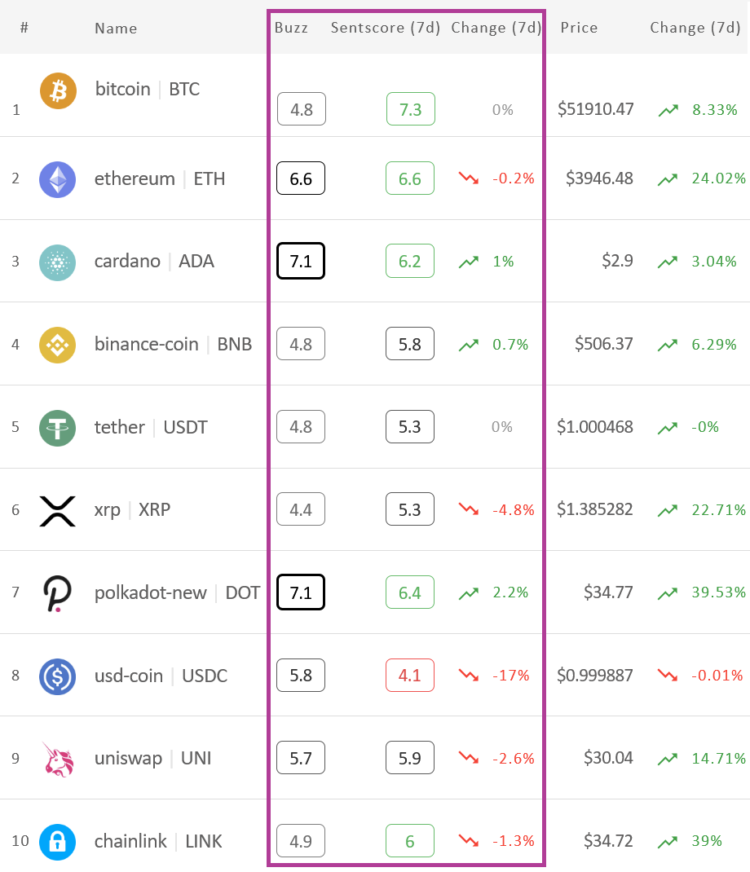Click cardano's Buzz score of 7.1

[300, 261]
